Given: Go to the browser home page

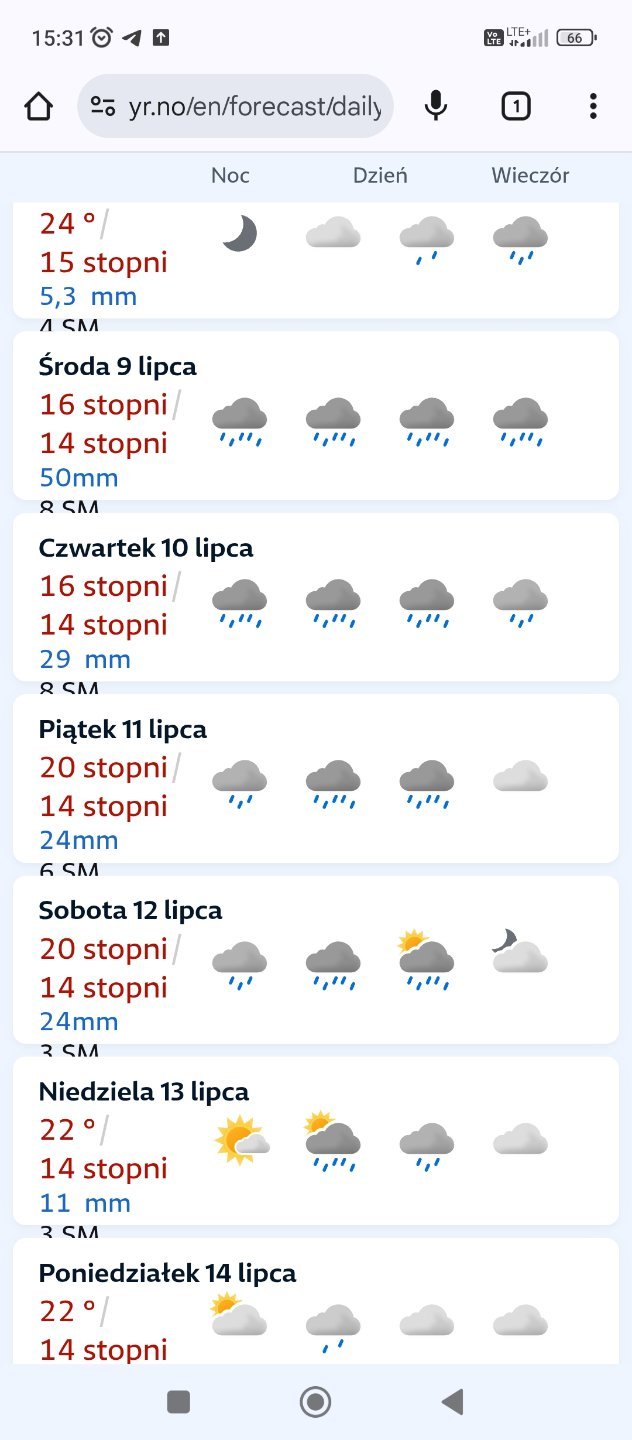Looking at the screenshot, I should pyautogui.click(x=38, y=106).
